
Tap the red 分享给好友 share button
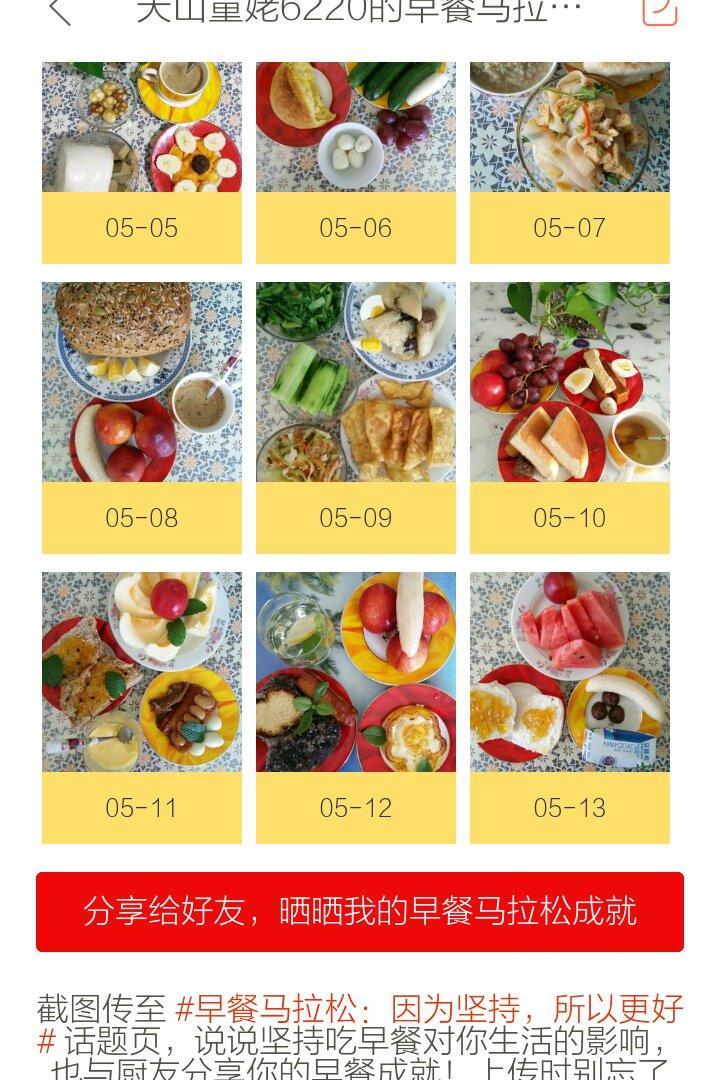tap(360, 912)
